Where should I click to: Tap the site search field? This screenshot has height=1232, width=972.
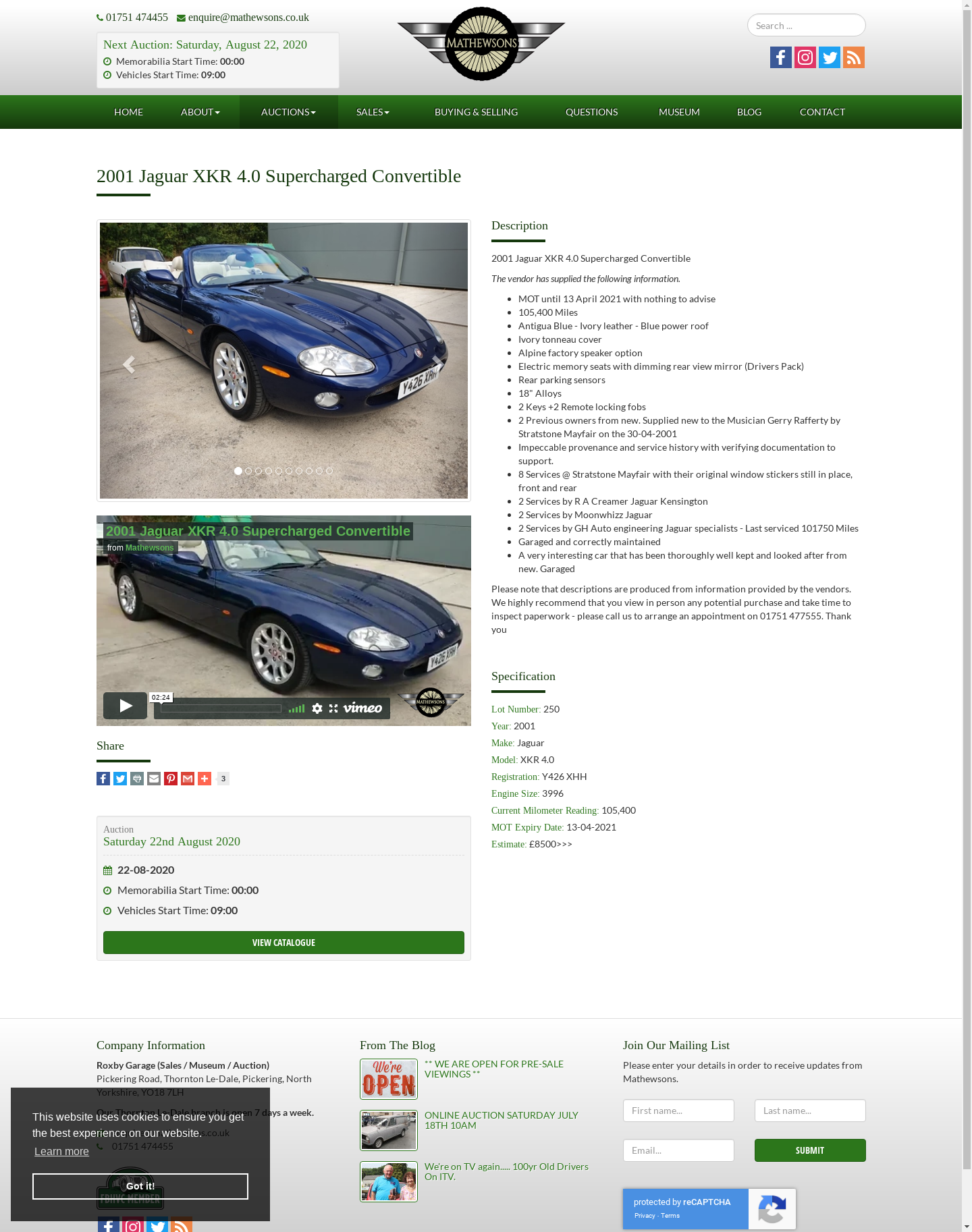click(x=806, y=26)
